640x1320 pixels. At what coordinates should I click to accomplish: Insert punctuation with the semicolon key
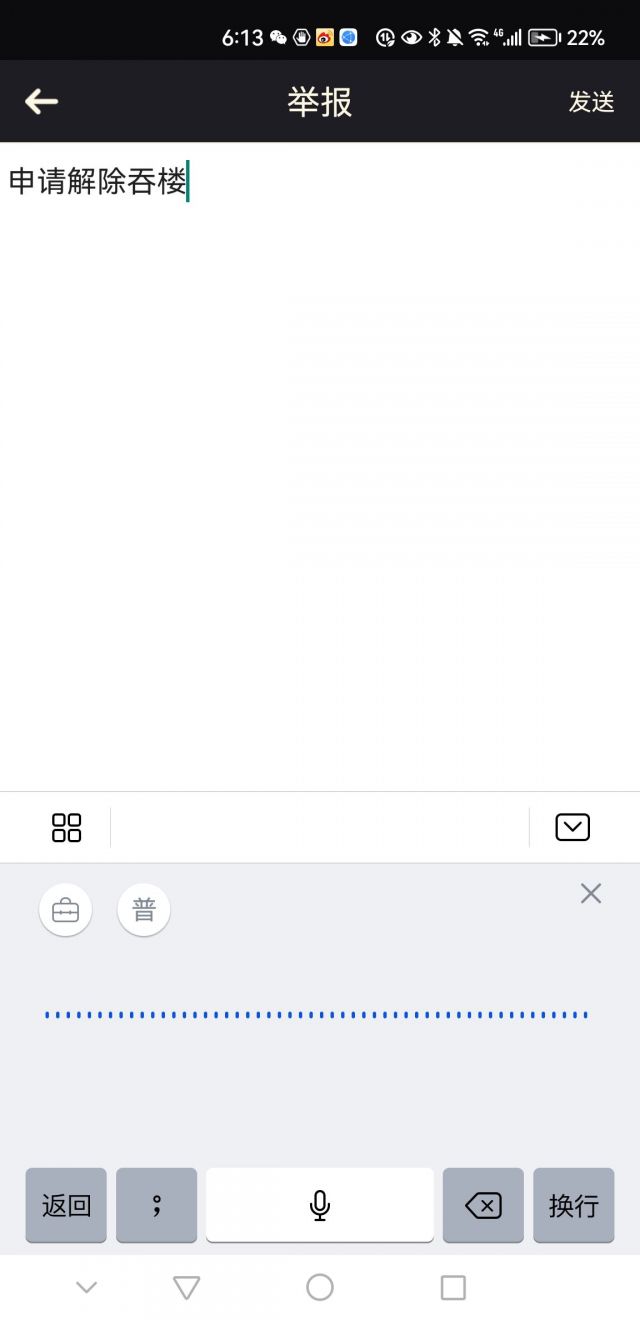pyautogui.click(x=156, y=1205)
